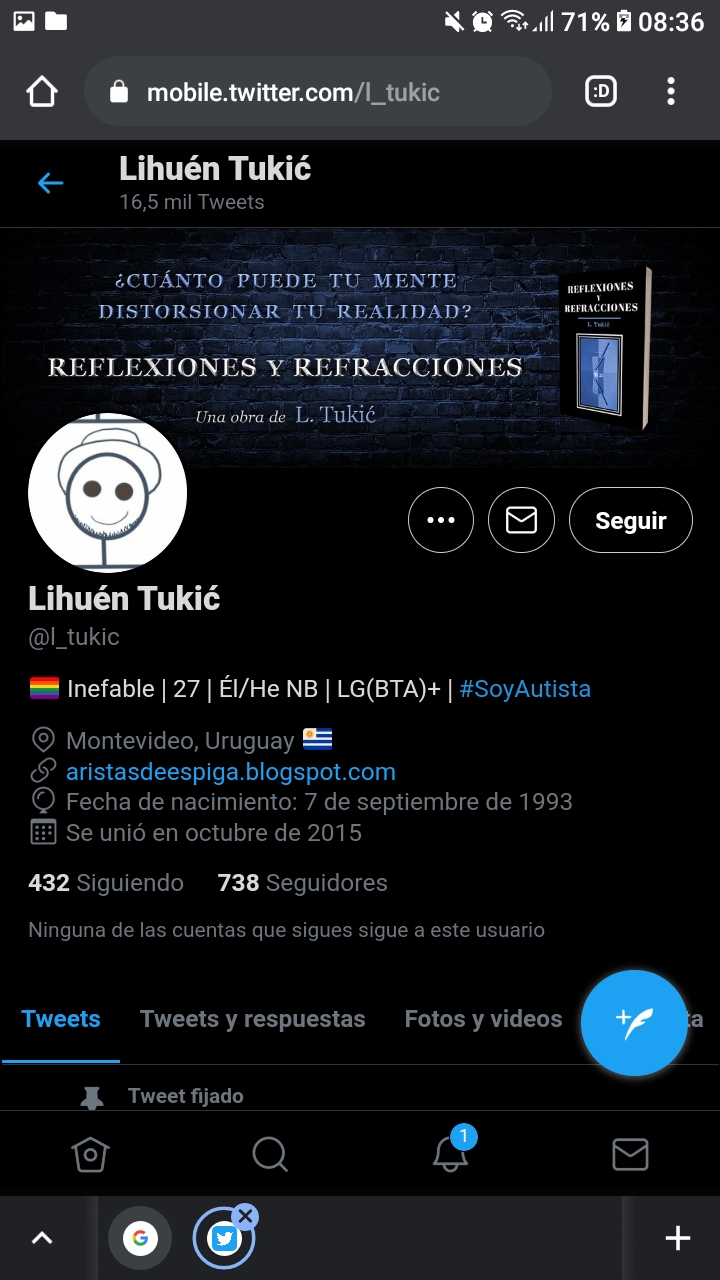
Task: Open the #SoyAutista hashtag
Action: [525, 689]
